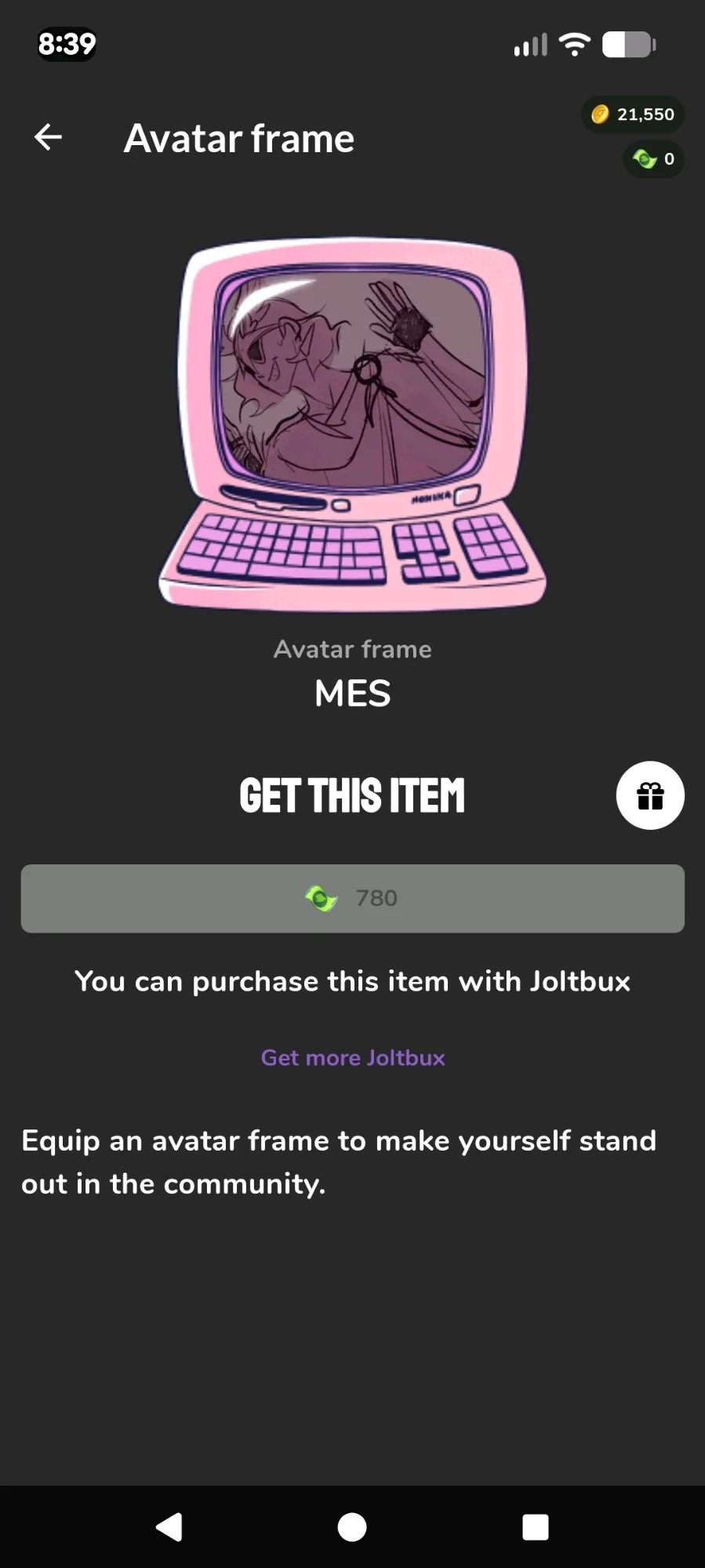Buy the frame for 780 Joltbux
This screenshot has height=1568, width=705.
352,898
